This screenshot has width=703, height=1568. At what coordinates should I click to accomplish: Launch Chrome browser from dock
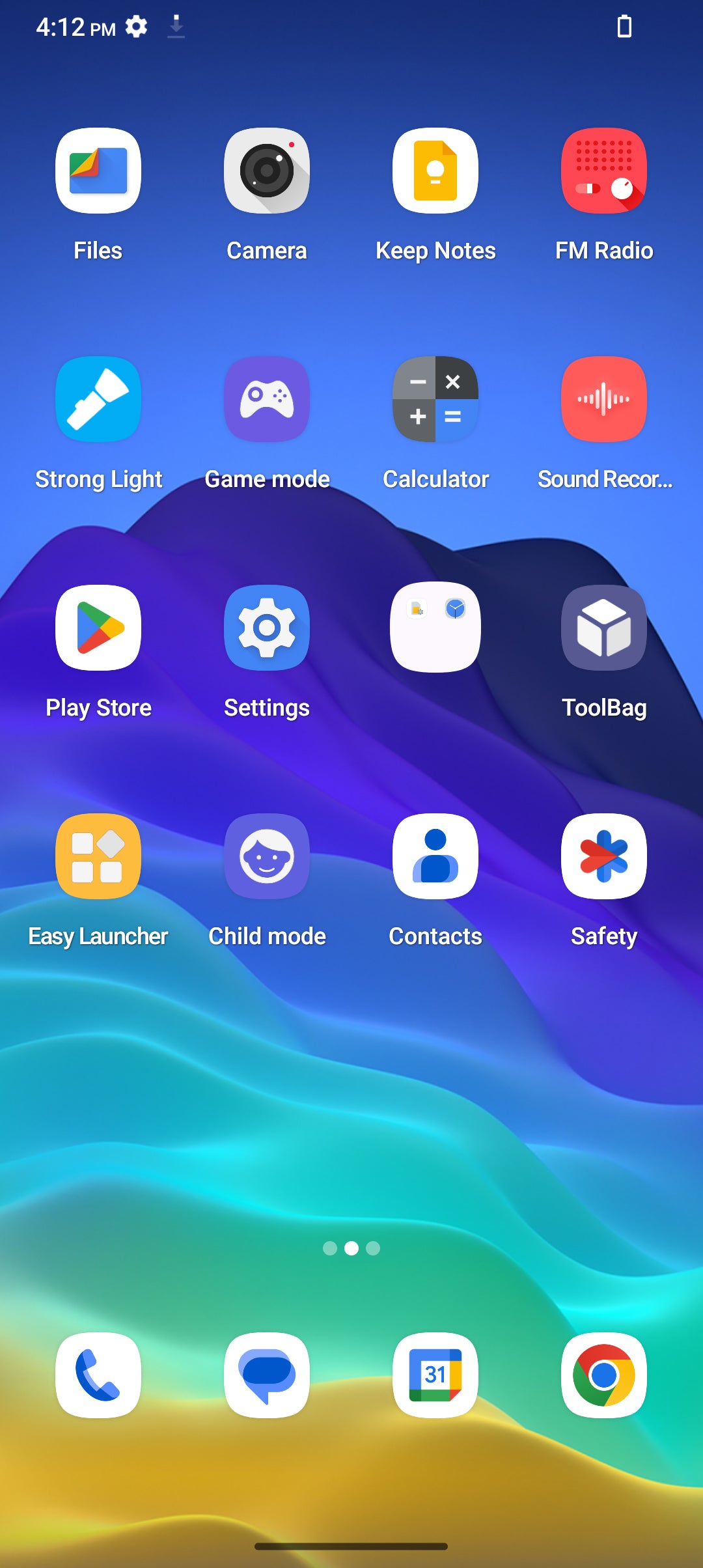click(604, 1375)
